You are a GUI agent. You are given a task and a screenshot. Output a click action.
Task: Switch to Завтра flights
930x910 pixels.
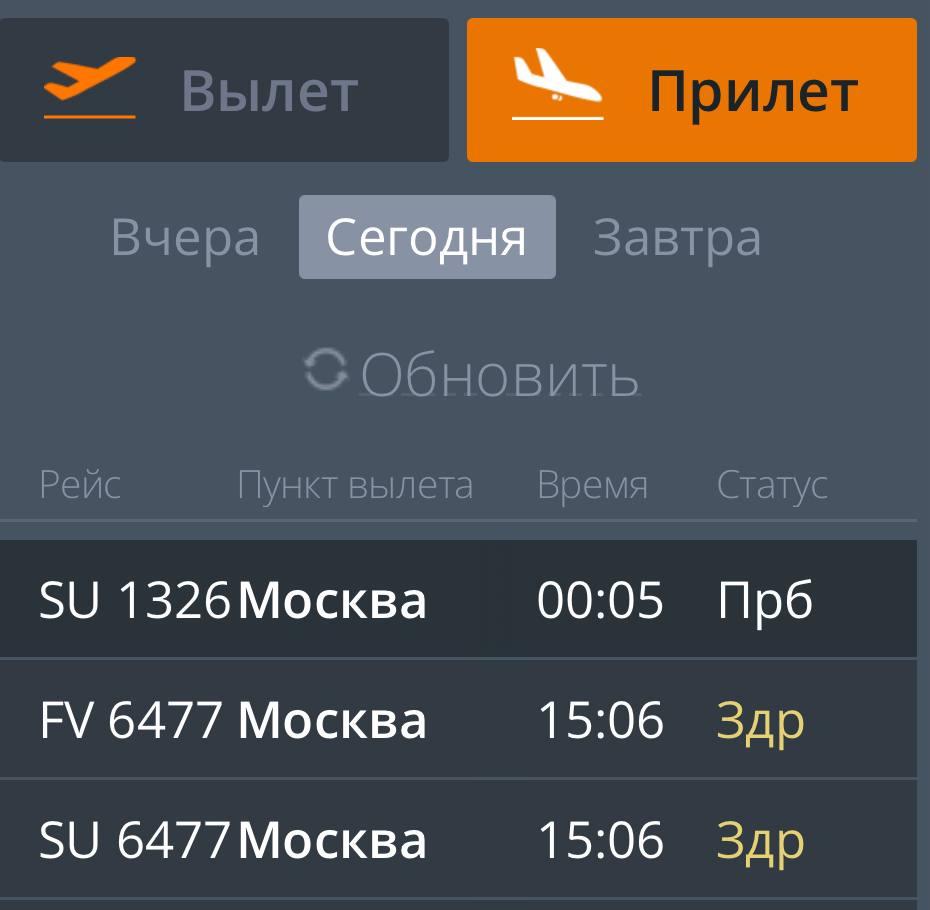[677, 238]
